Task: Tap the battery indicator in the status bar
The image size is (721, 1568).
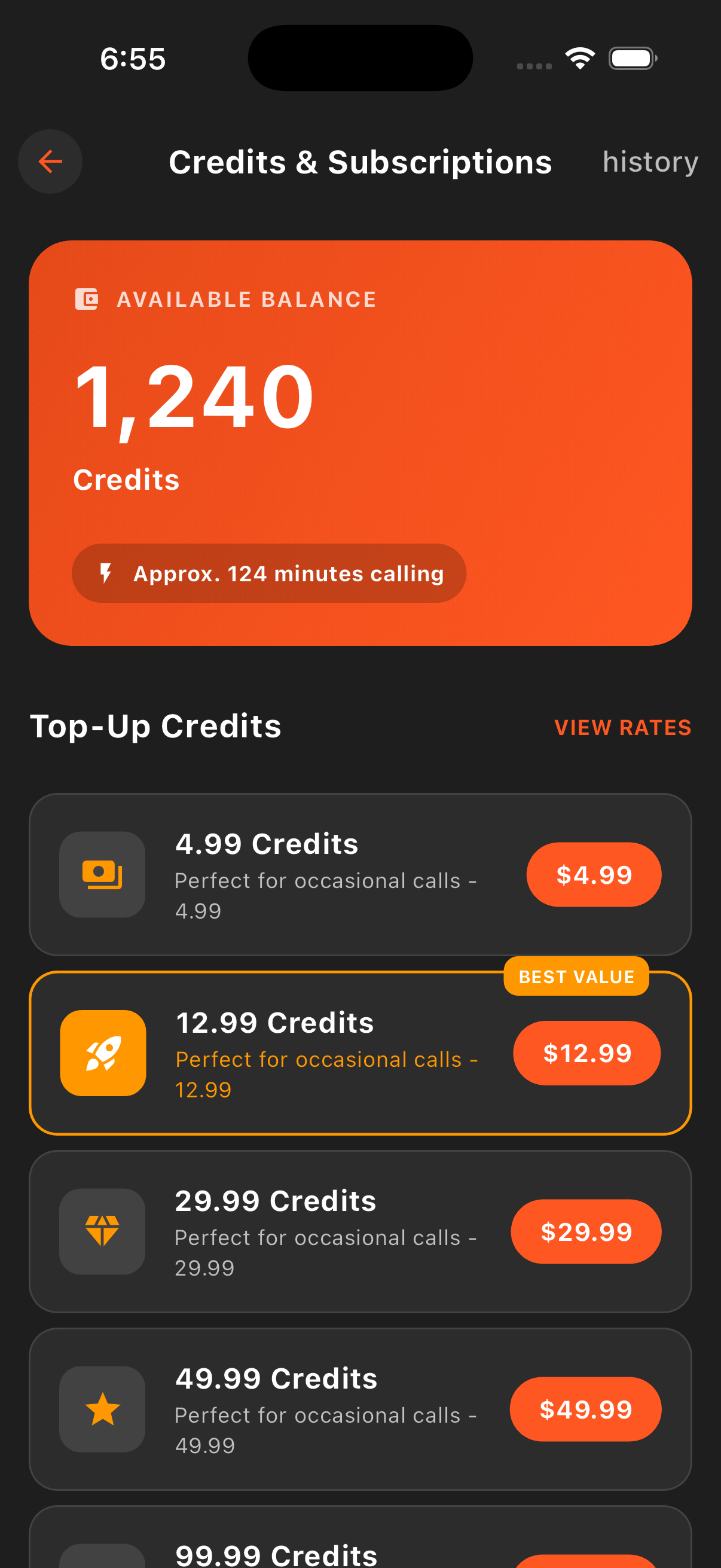Action: pos(632,58)
